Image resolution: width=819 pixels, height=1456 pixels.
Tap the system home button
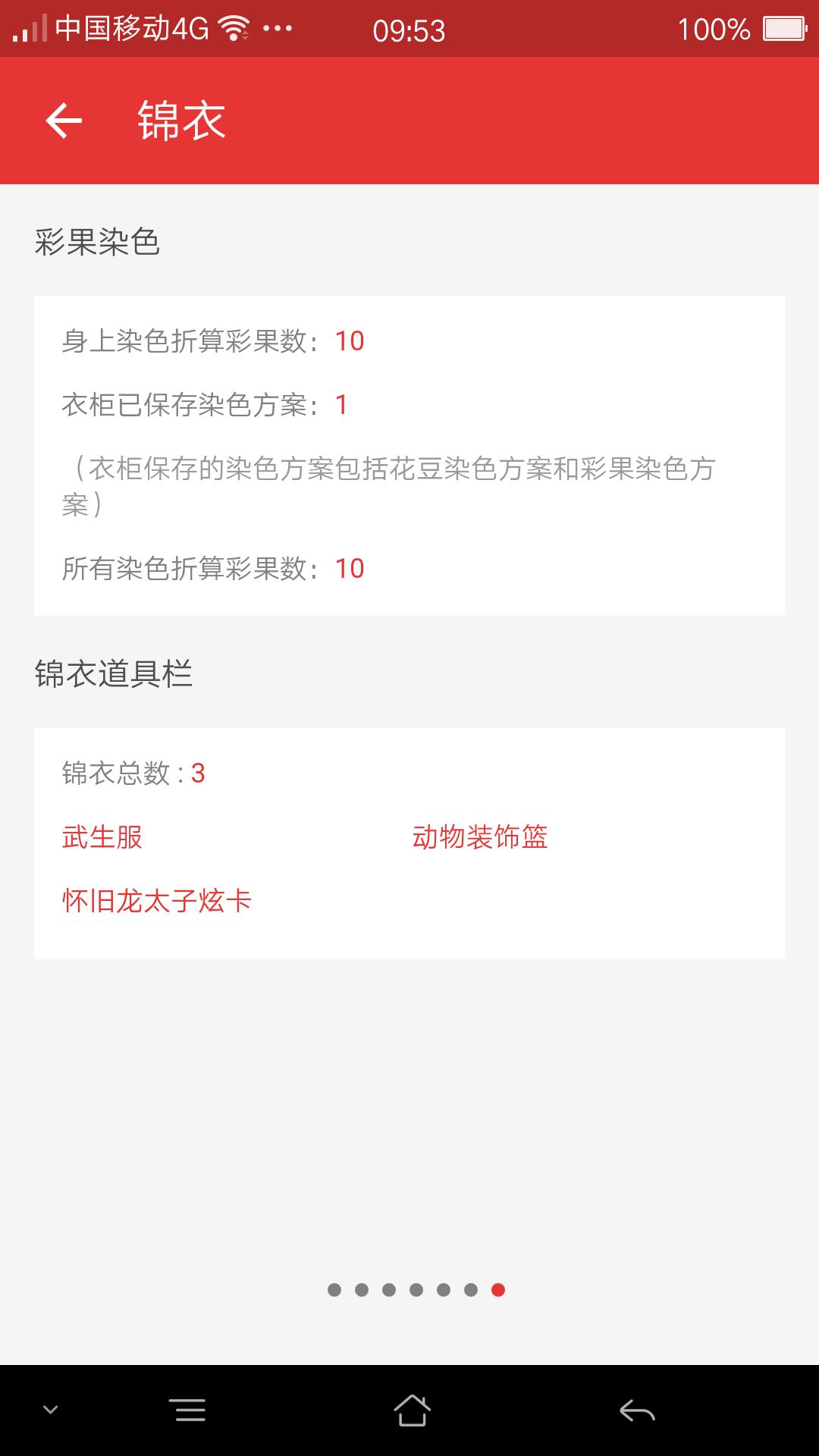tap(412, 1410)
